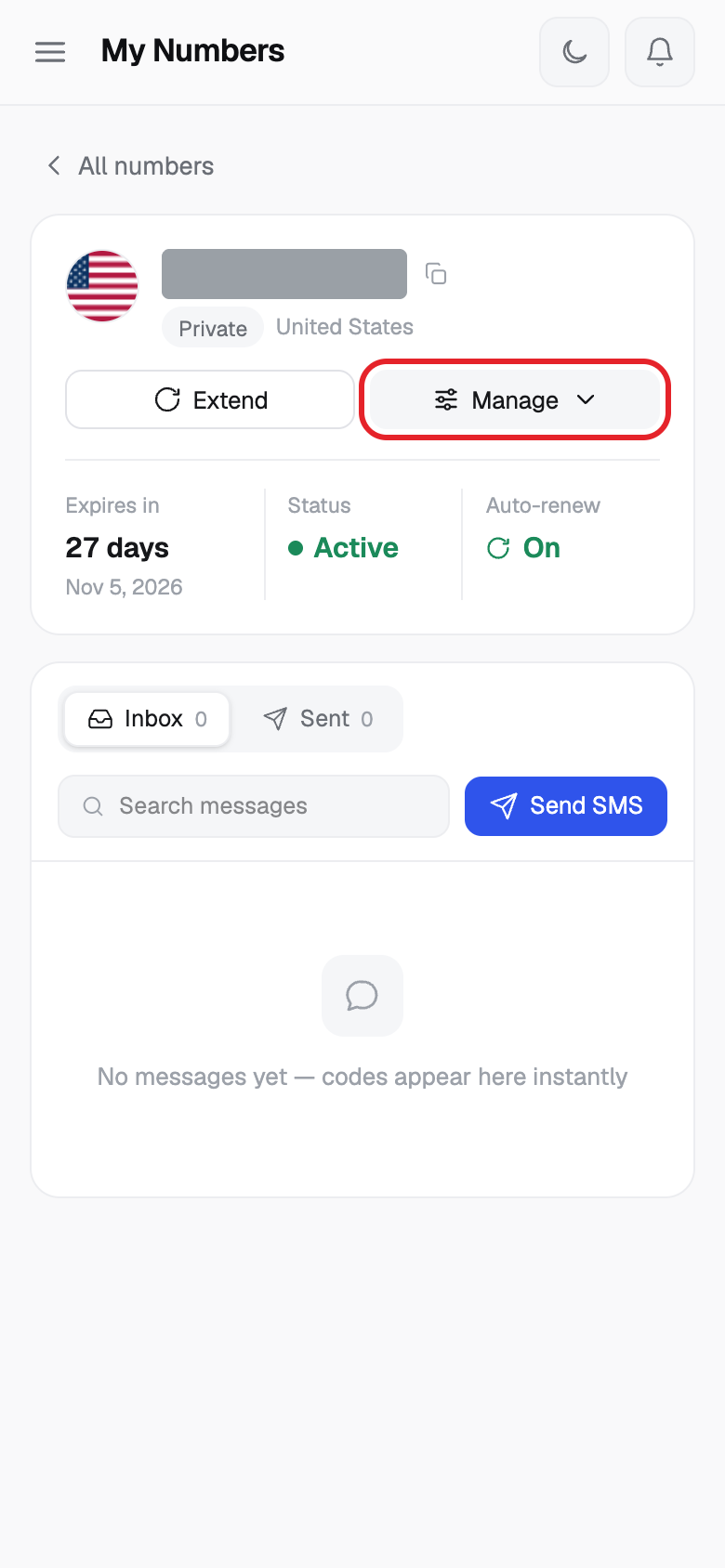Copy the phone number
Image resolution: width=725 pixels, height=1568 pixels.
tap(436, 274)
